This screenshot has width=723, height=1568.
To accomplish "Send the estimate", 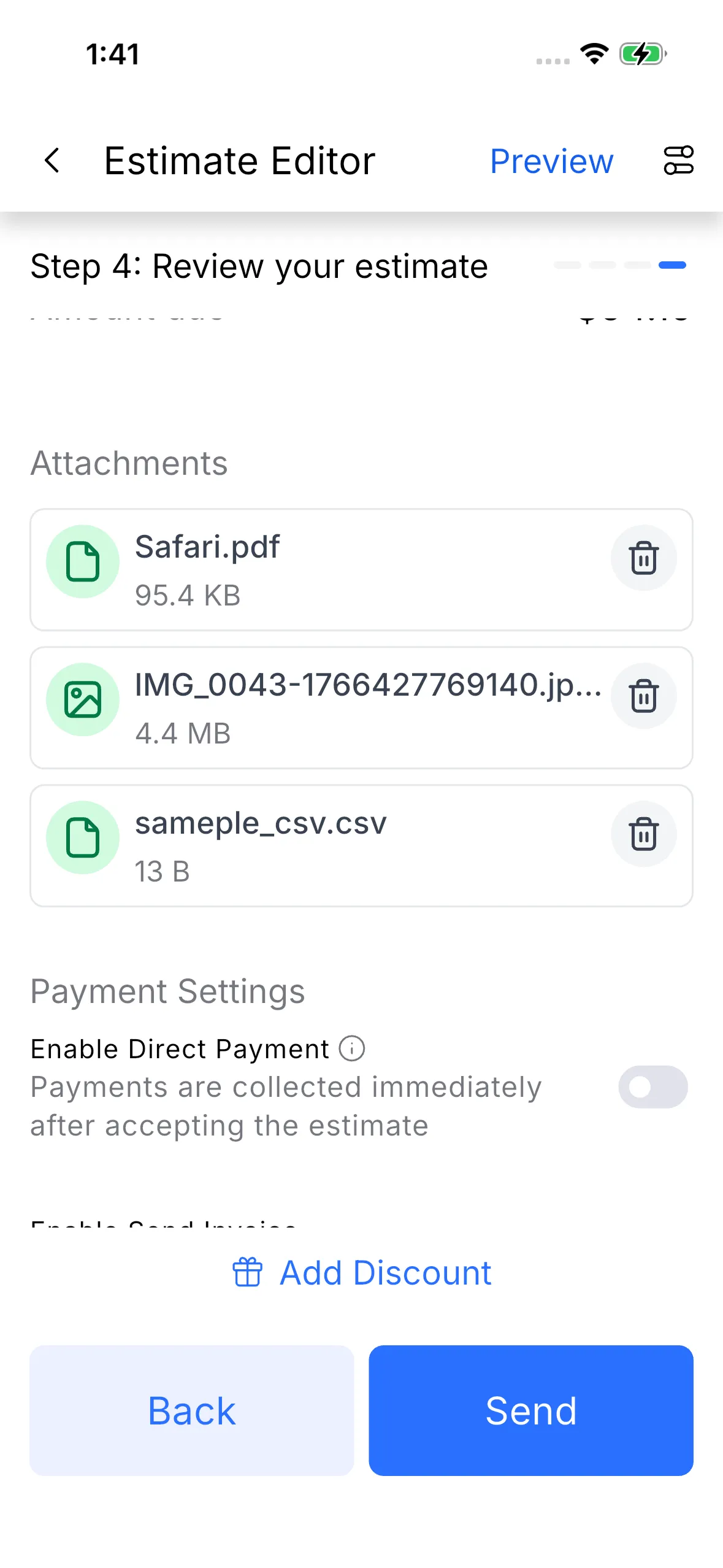I will point(530,1410).
